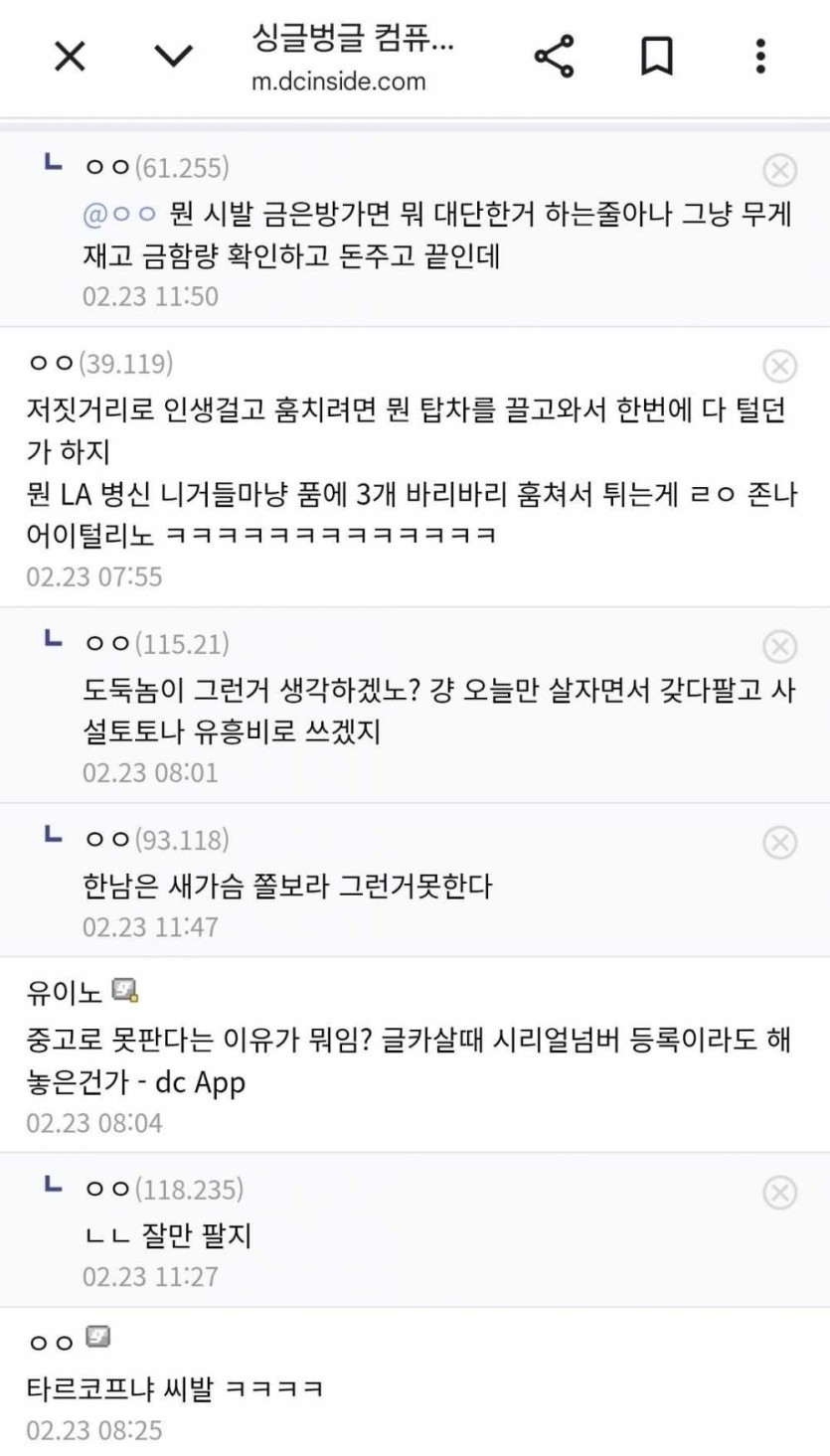Open the browser overflow menu
This screenshot has height=1456, width=830.
coord(760,57)
